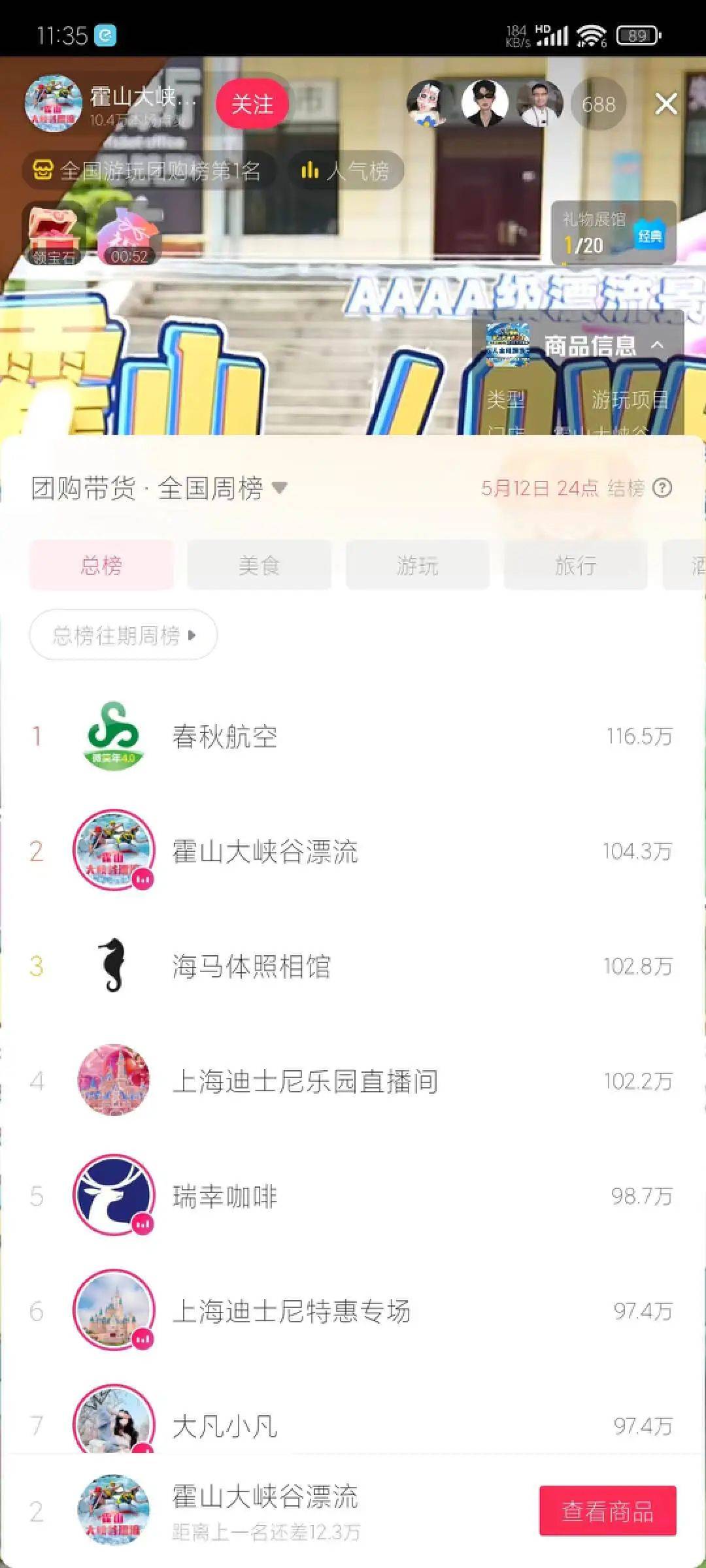
Task: Expand the 团购带货·全国周榜 dropdown
Action: pyautogui.click(x=279, y=487)
